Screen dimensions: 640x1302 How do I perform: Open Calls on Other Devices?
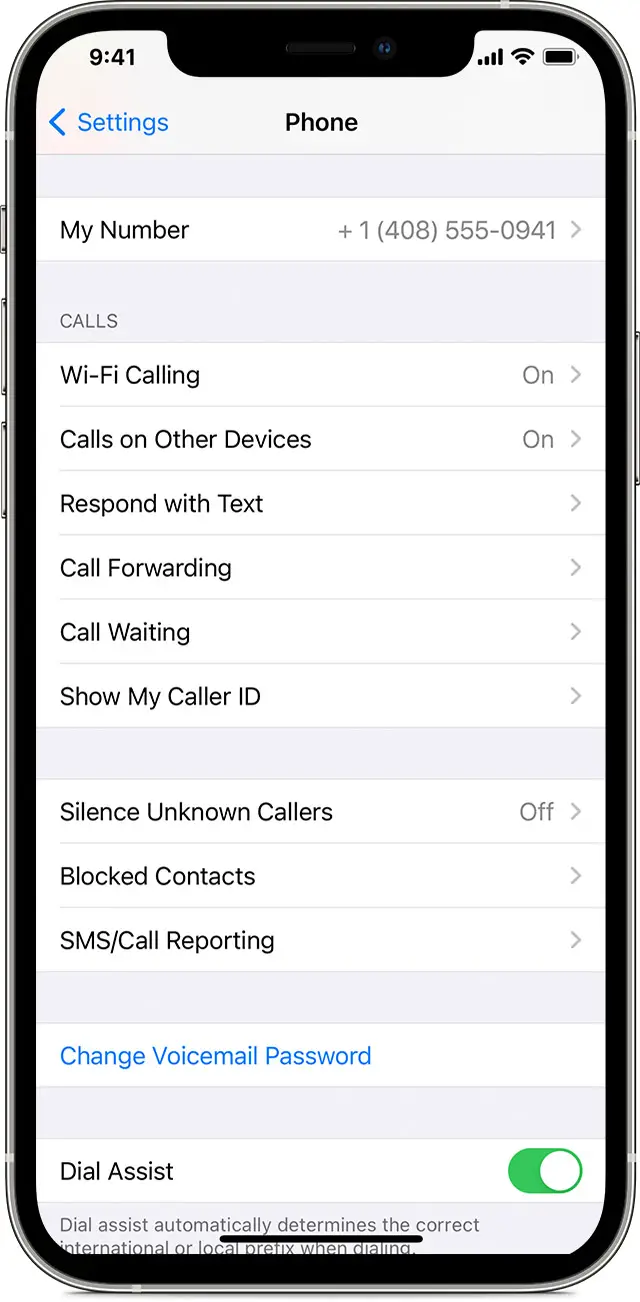pyautogui.click(x=320, y=439)
